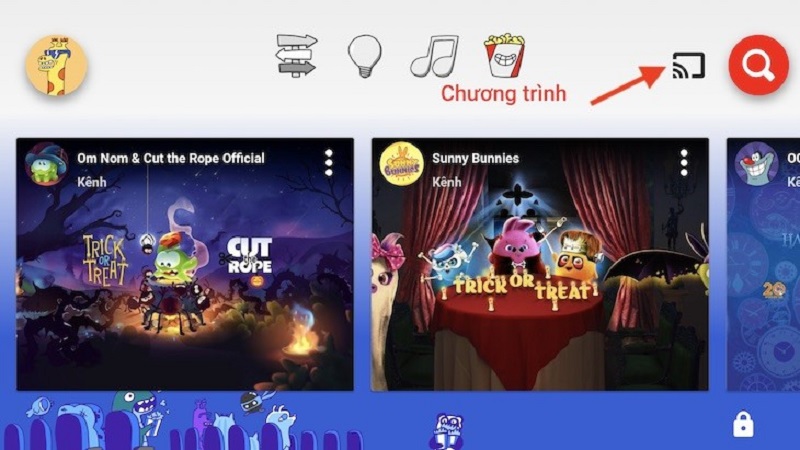Tap the parental lock icon
Image resolution: width=800 pixels, height=450 pixels.
(x=743, y=425)
